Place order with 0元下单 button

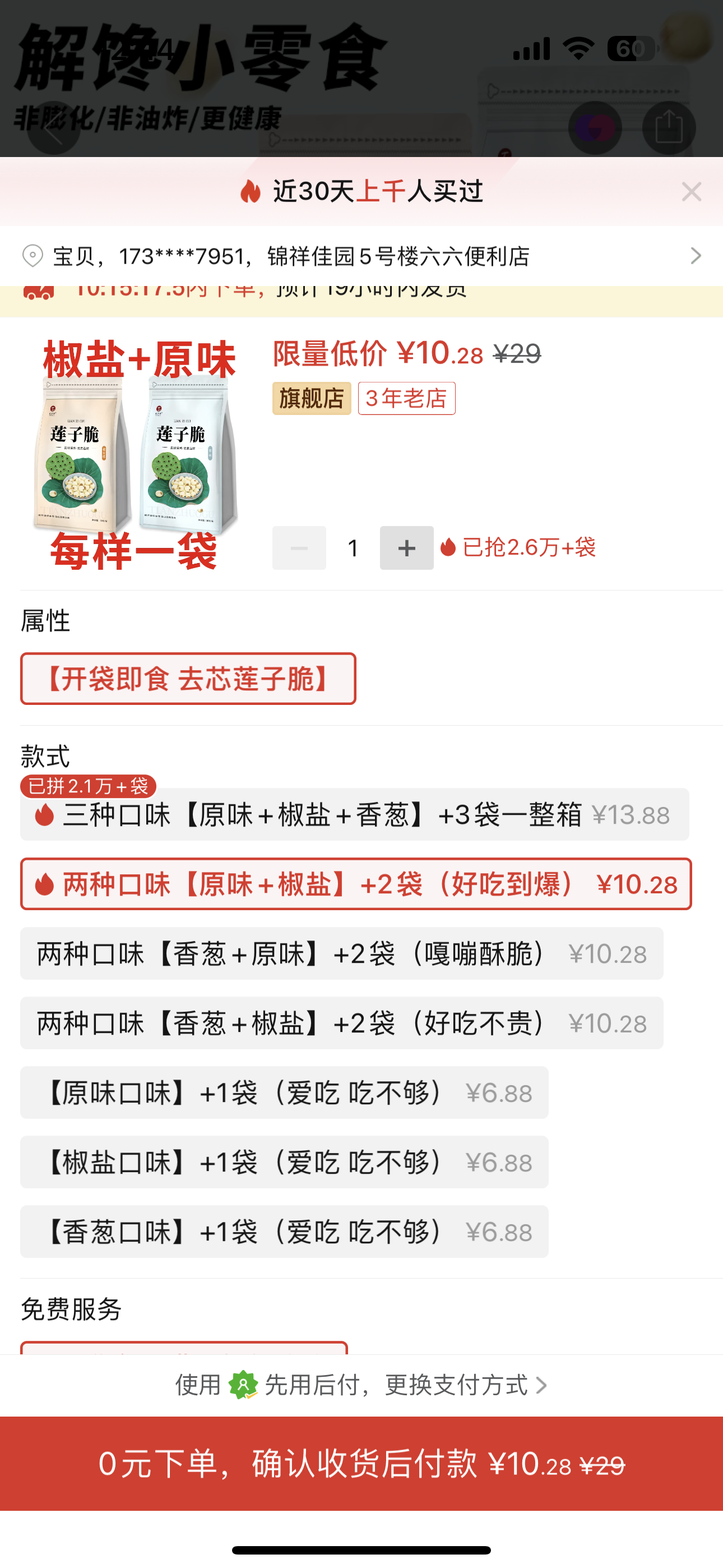pos(361,1464)
